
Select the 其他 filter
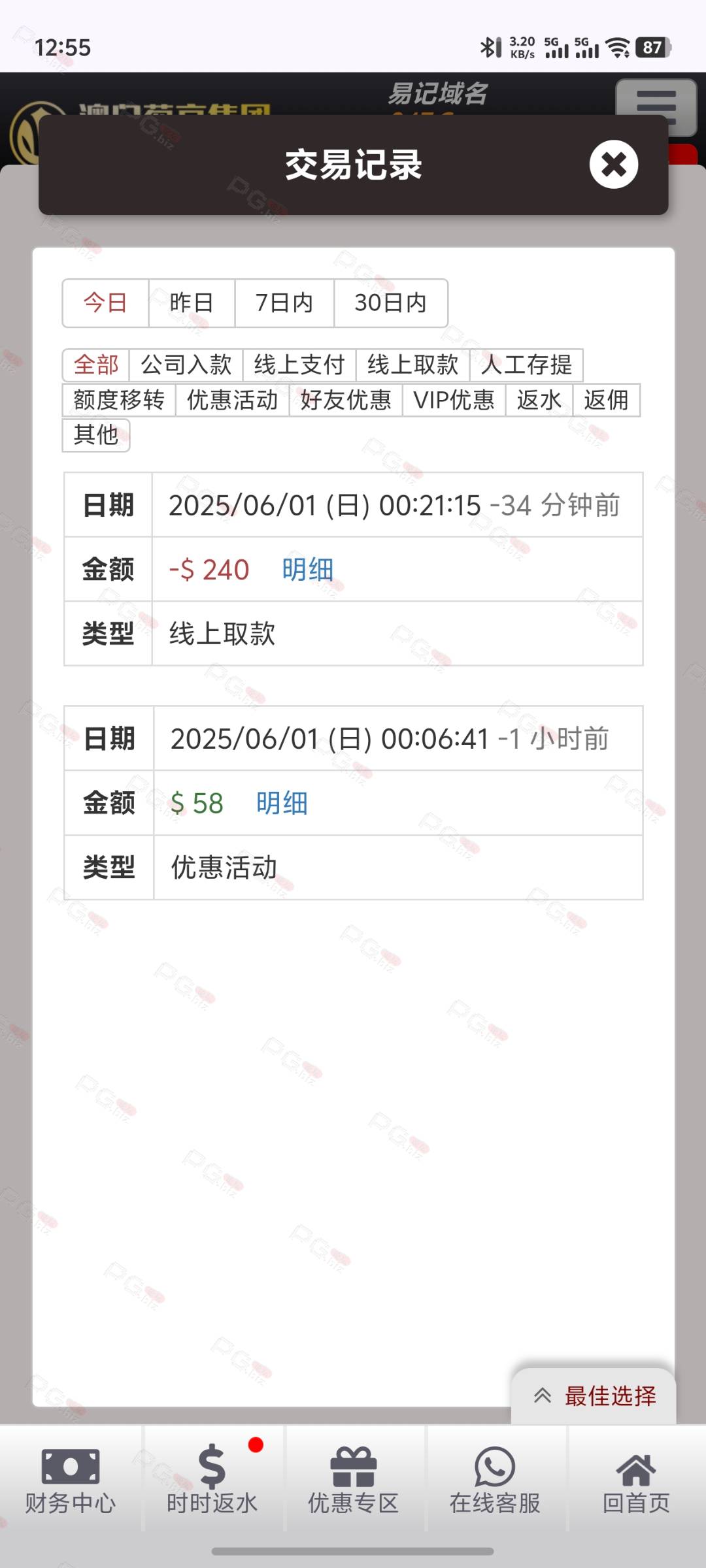click(x=96, y=435)
